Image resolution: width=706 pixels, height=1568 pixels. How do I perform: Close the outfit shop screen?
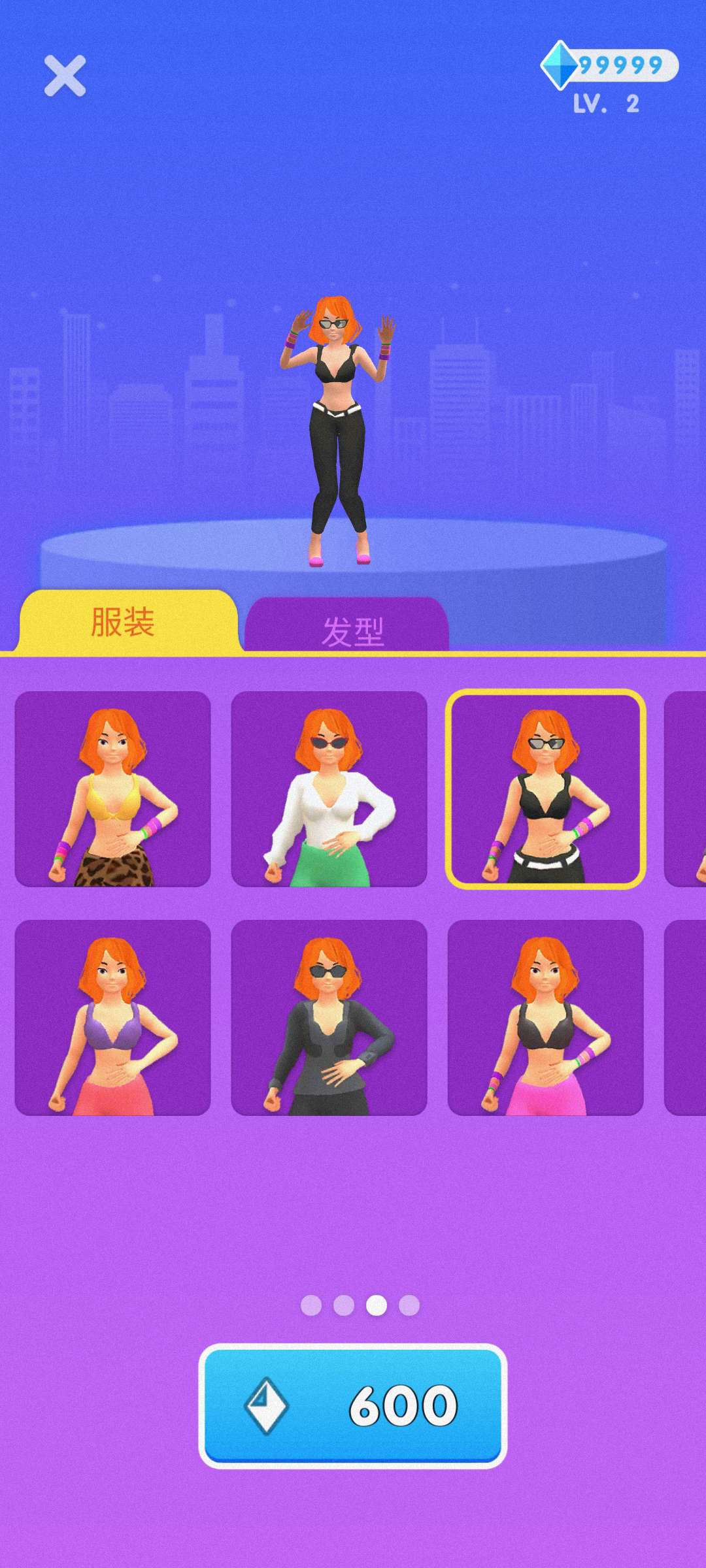(65, 76)
